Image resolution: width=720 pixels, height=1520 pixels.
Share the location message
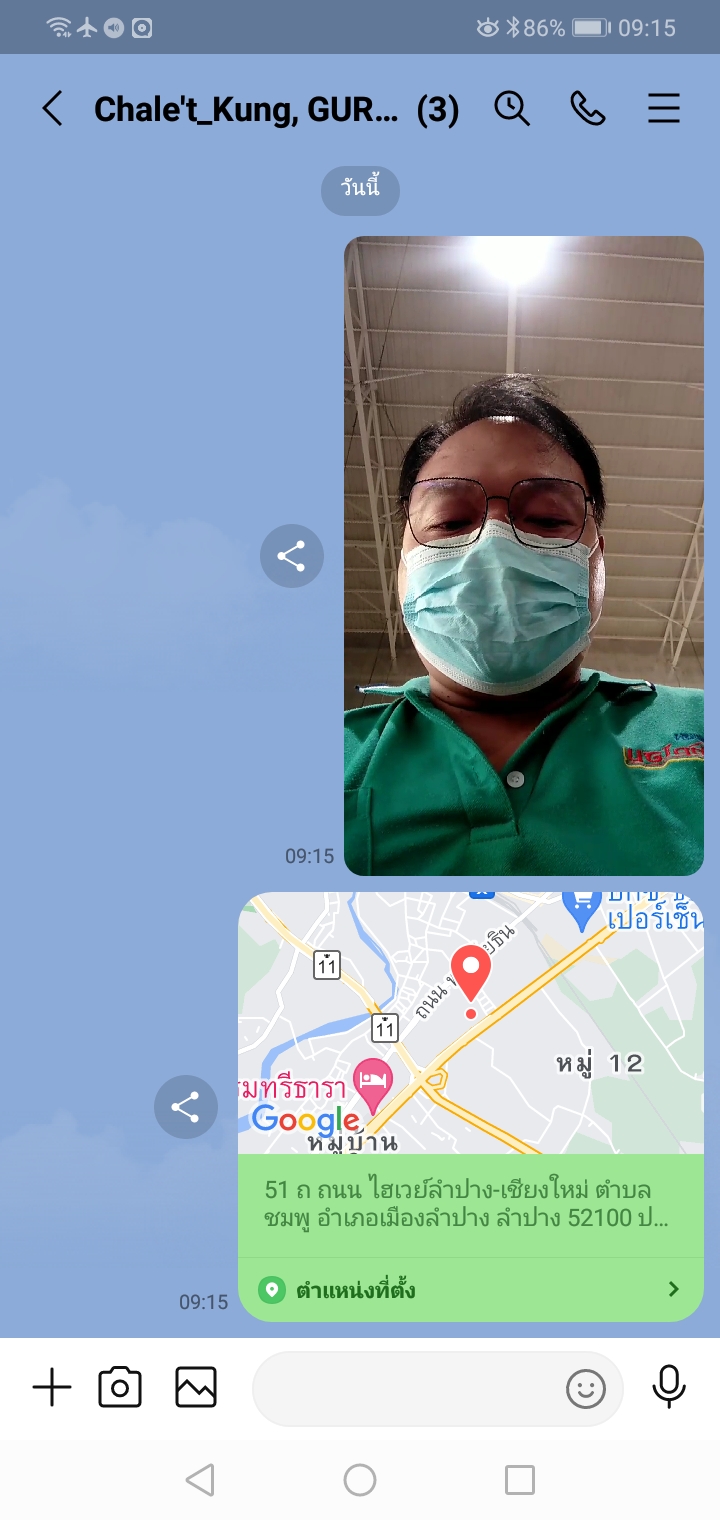click(185, 1107)
